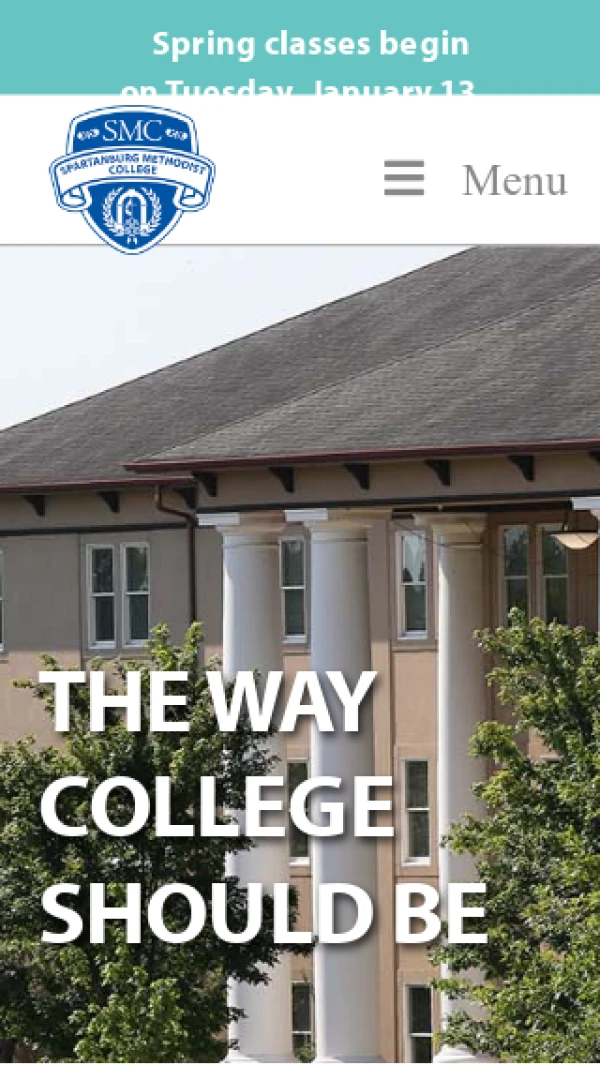Open the hamburger Menu

coord(476,180)
